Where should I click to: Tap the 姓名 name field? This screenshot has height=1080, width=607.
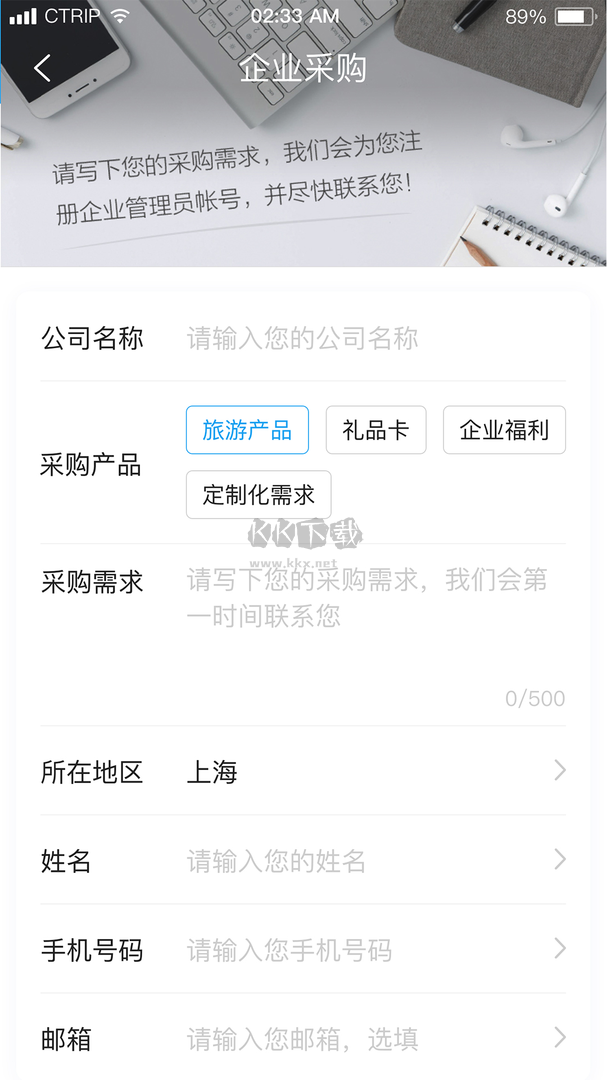click(375, 860)
